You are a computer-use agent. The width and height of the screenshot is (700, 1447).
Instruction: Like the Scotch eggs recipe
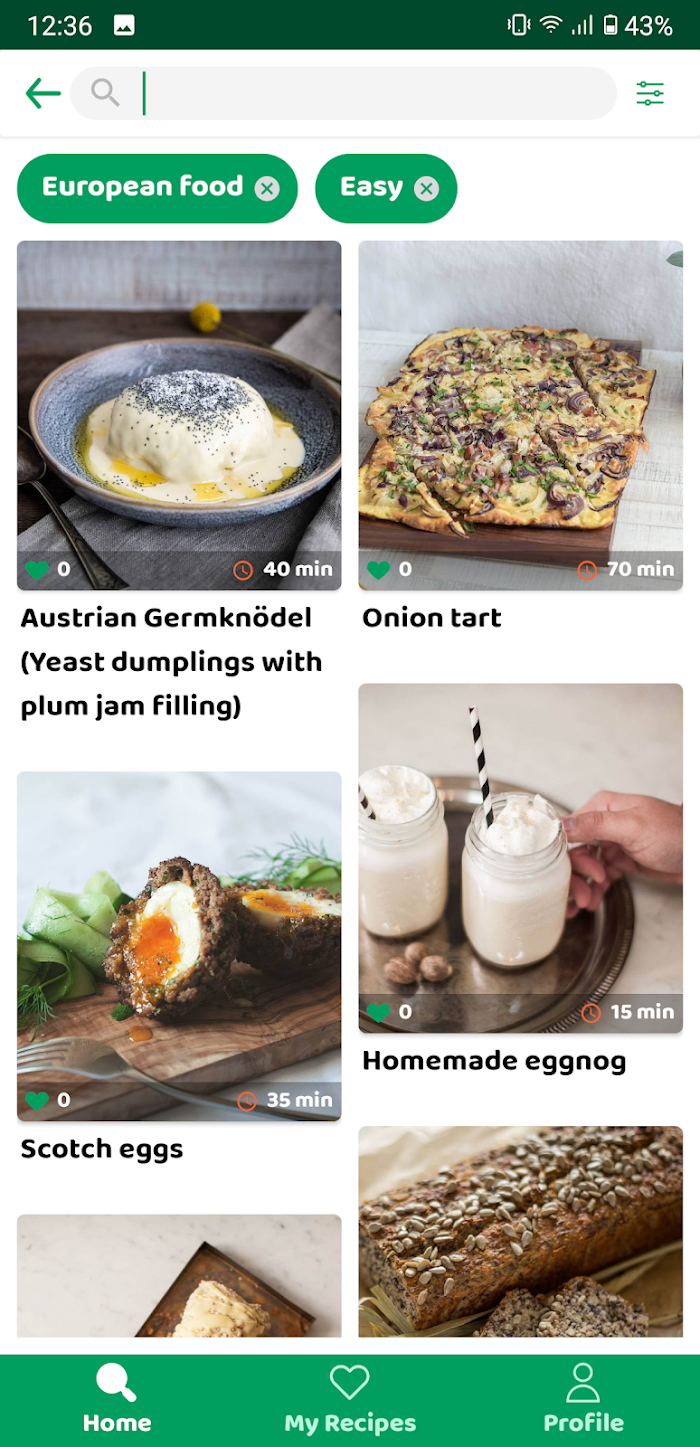[x=36, y=1100]
